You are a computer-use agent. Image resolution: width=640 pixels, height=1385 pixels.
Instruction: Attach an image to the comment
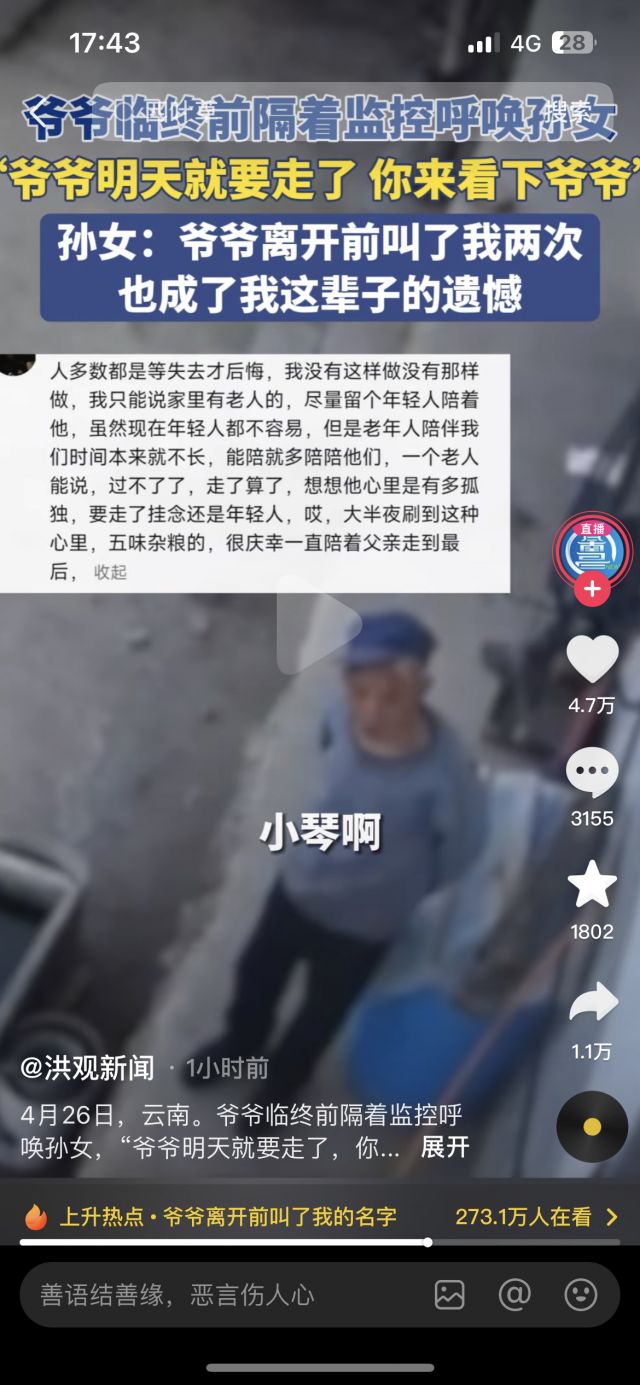(450, 1295)
